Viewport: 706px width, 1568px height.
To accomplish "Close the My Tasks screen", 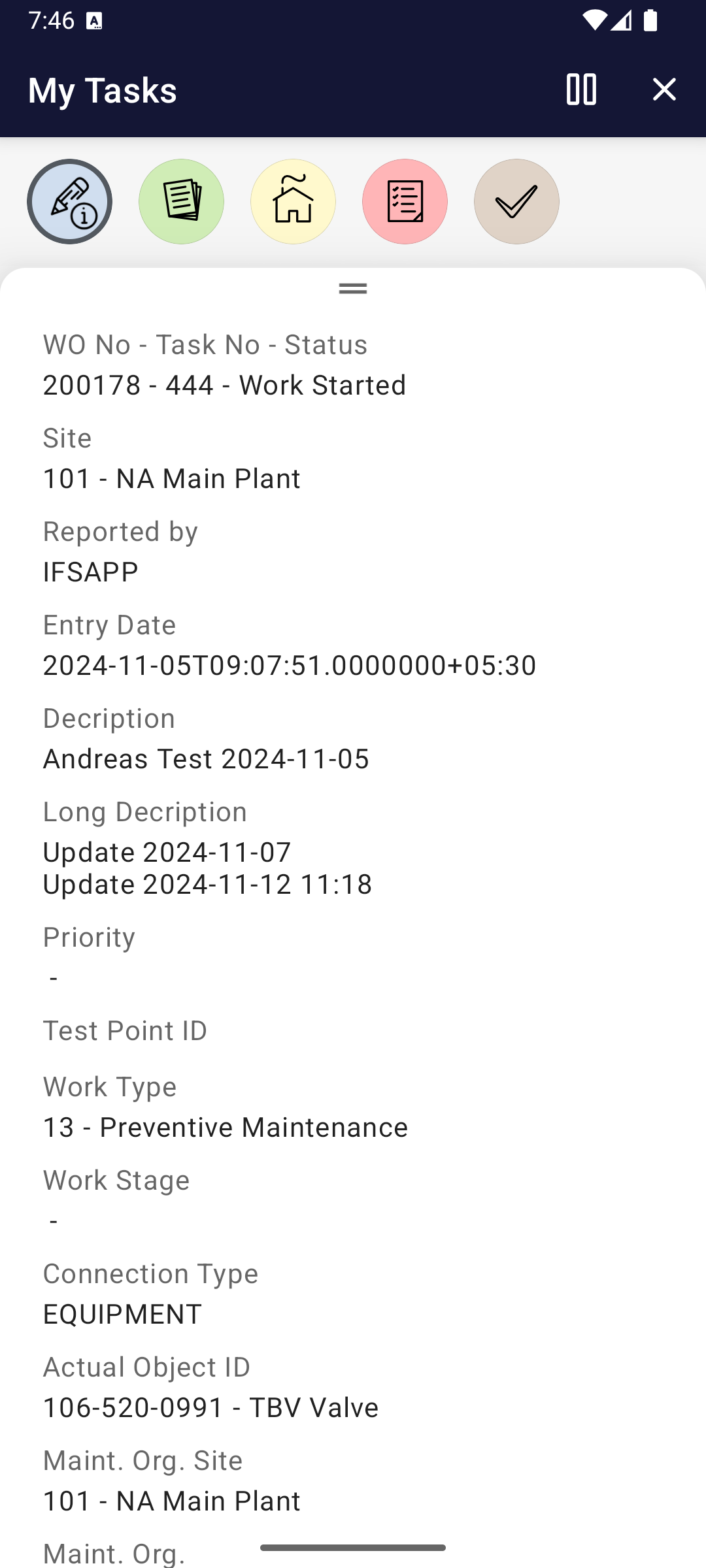I will click(664, 90).
